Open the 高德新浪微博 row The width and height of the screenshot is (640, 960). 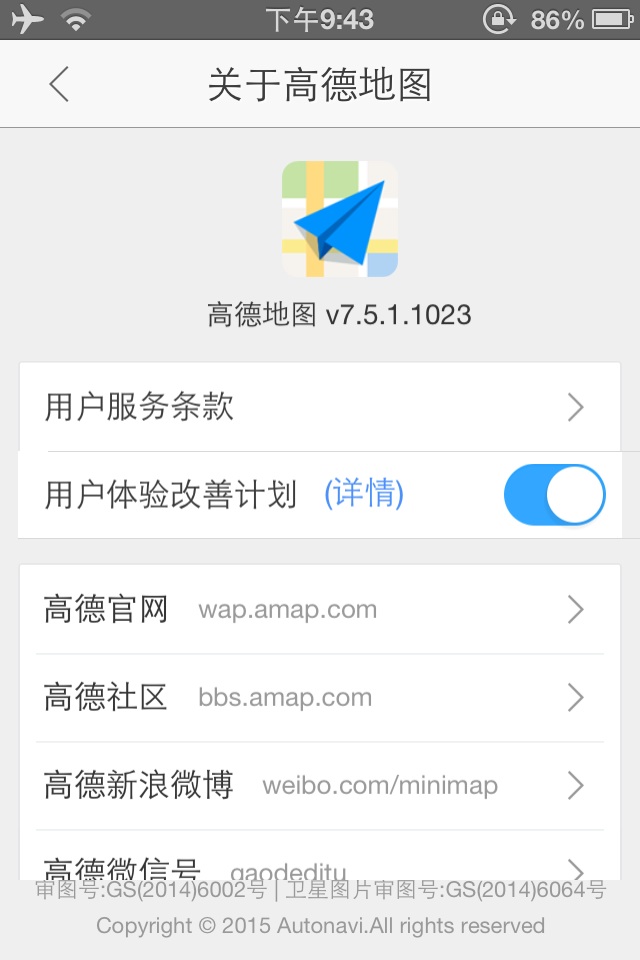[320, 785]
